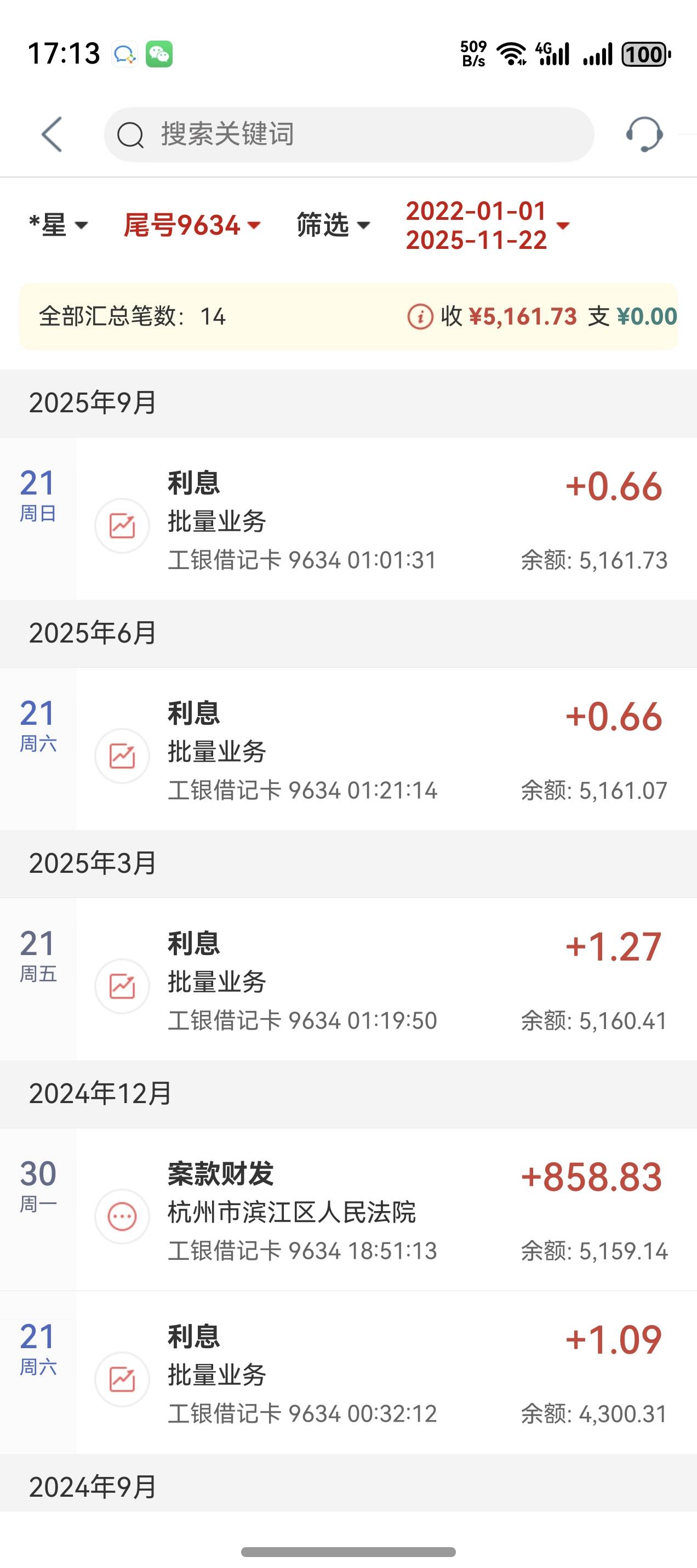This screenshot has width=697, height=1568.
Task: Go back using the top-left arrow
Action: (52, 134)
